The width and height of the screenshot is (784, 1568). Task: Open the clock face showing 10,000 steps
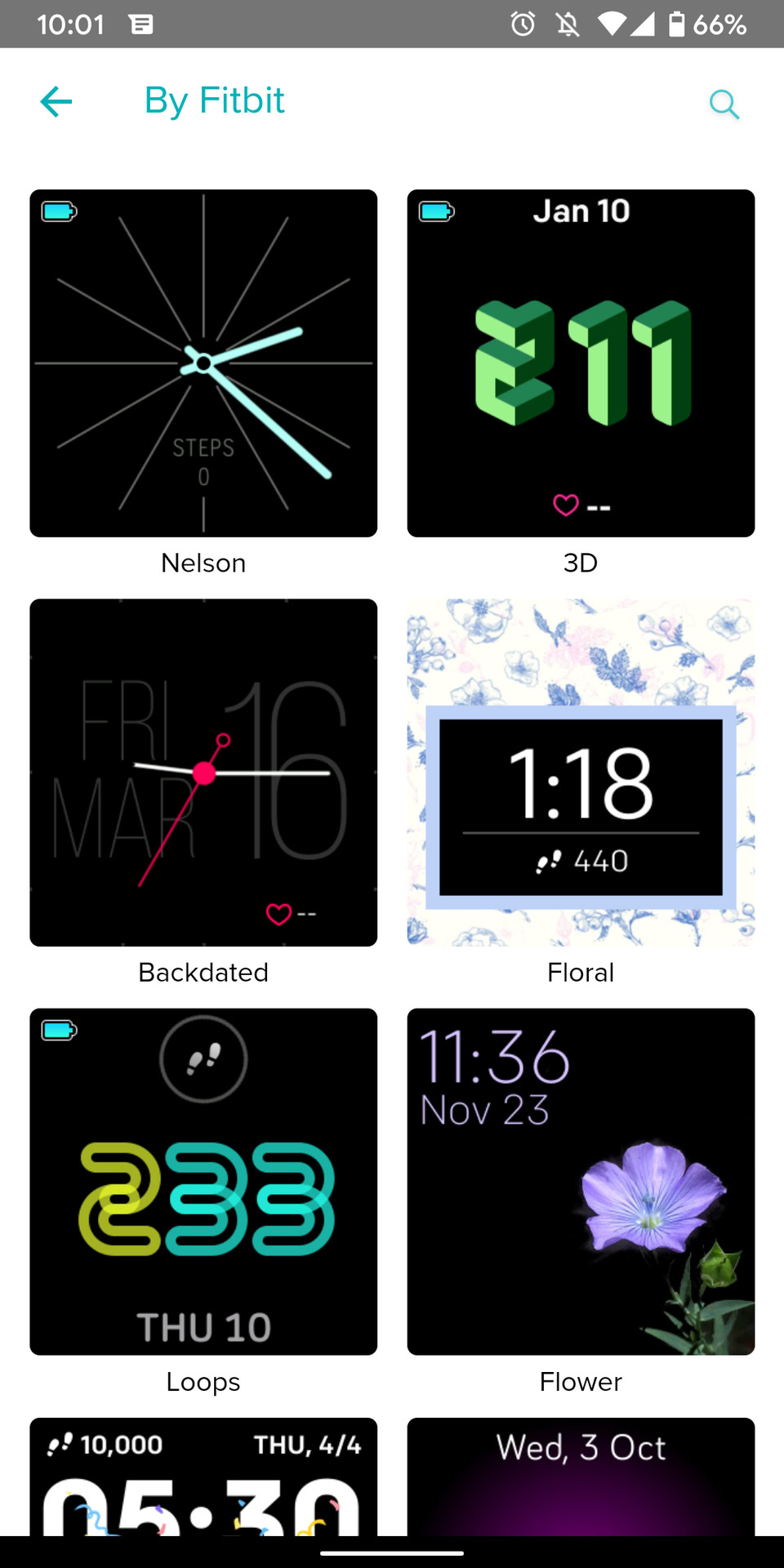203,1477
